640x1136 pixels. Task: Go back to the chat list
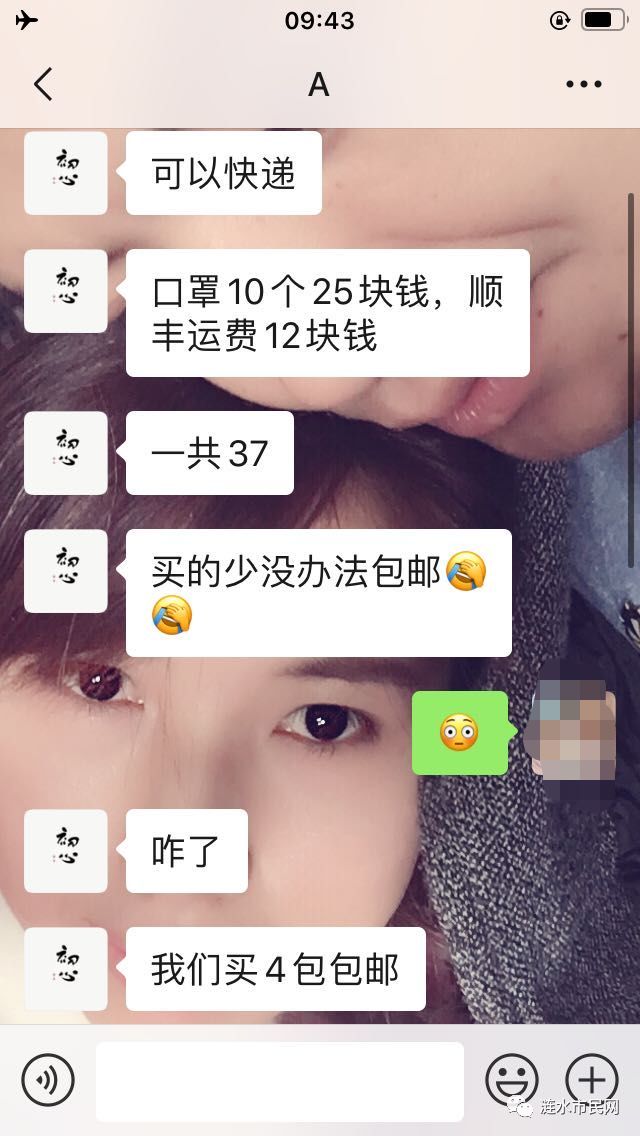point(43,85)
